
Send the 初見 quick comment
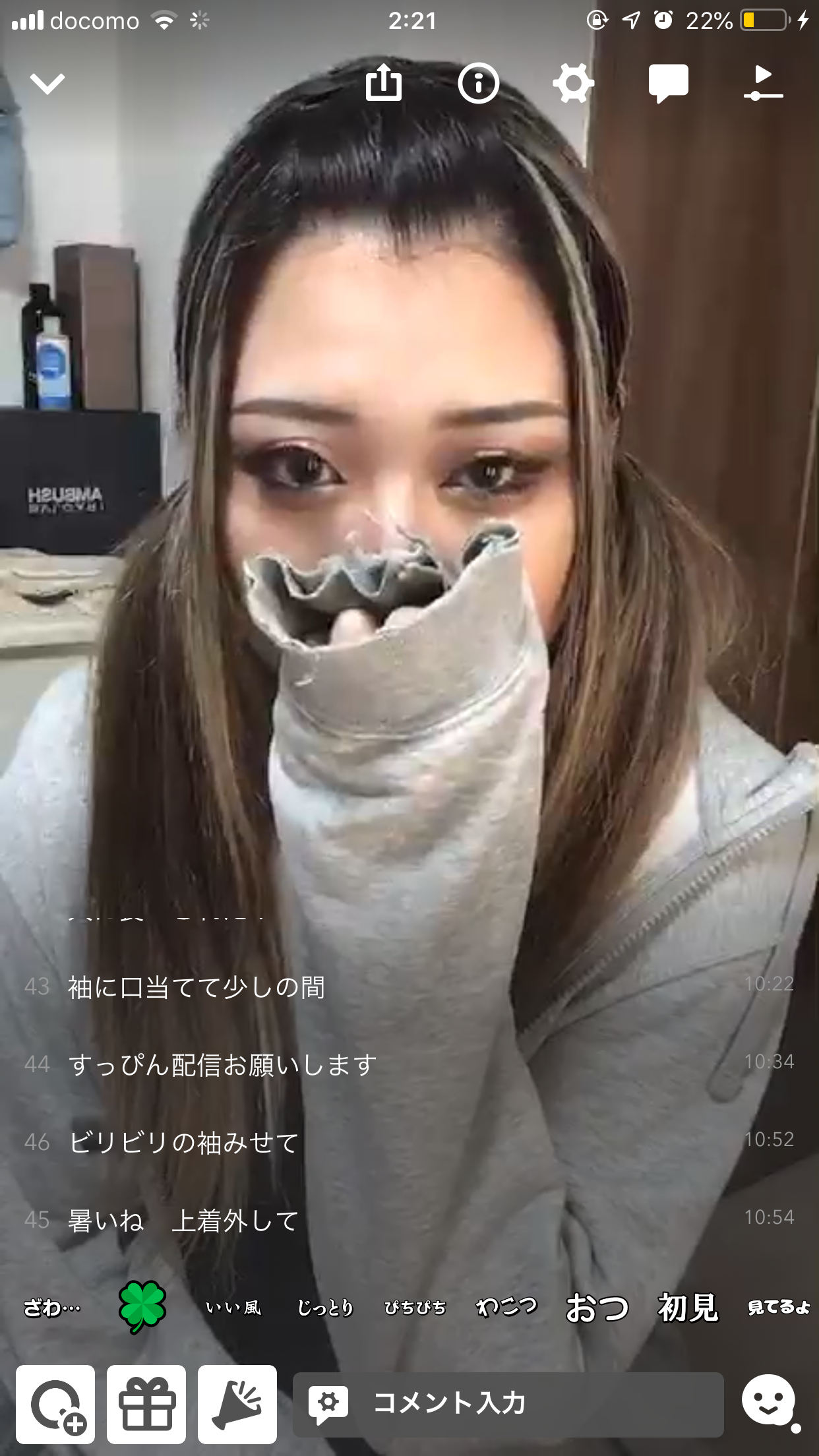click(688, 1307)
